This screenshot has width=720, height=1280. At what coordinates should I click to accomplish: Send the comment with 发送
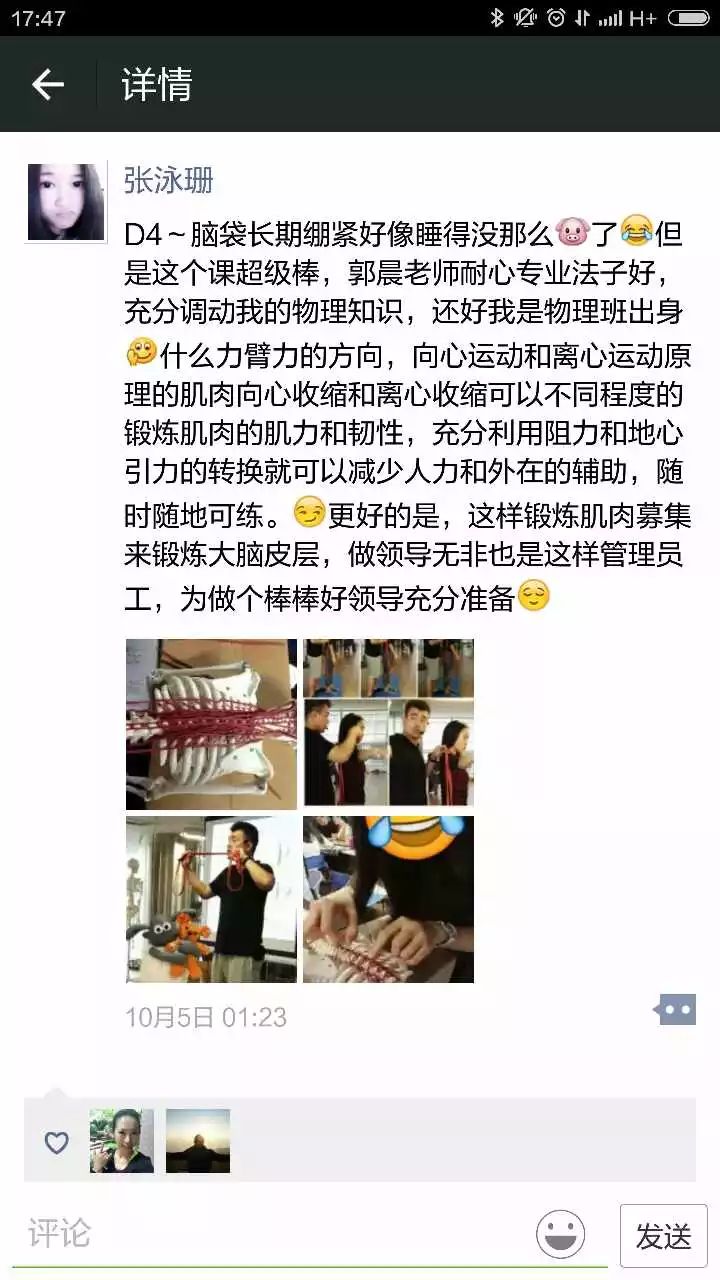[x=663, y=1236]
